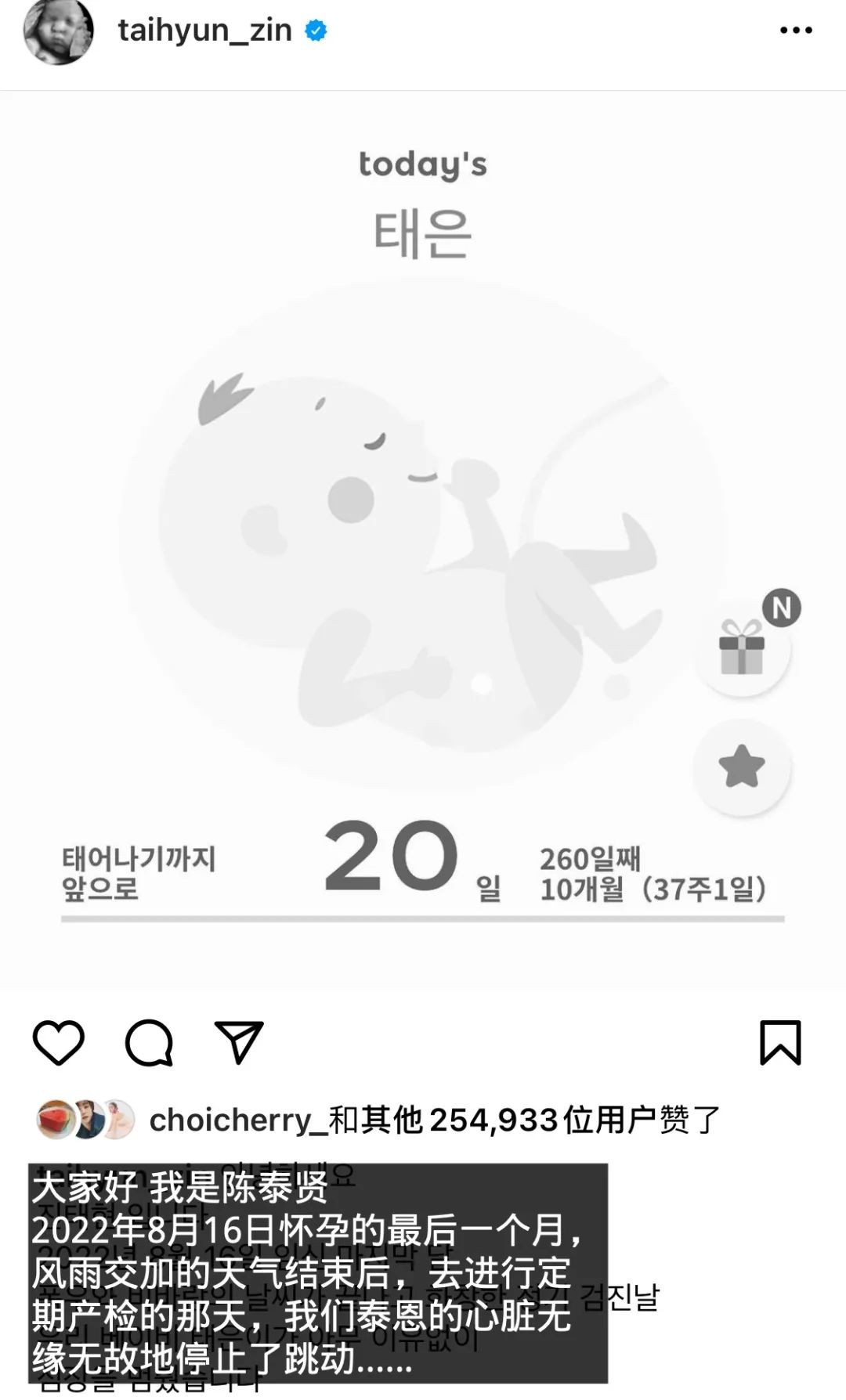Bookmark this post
The image size is (846, 1400).
[x=780, y=1042]
